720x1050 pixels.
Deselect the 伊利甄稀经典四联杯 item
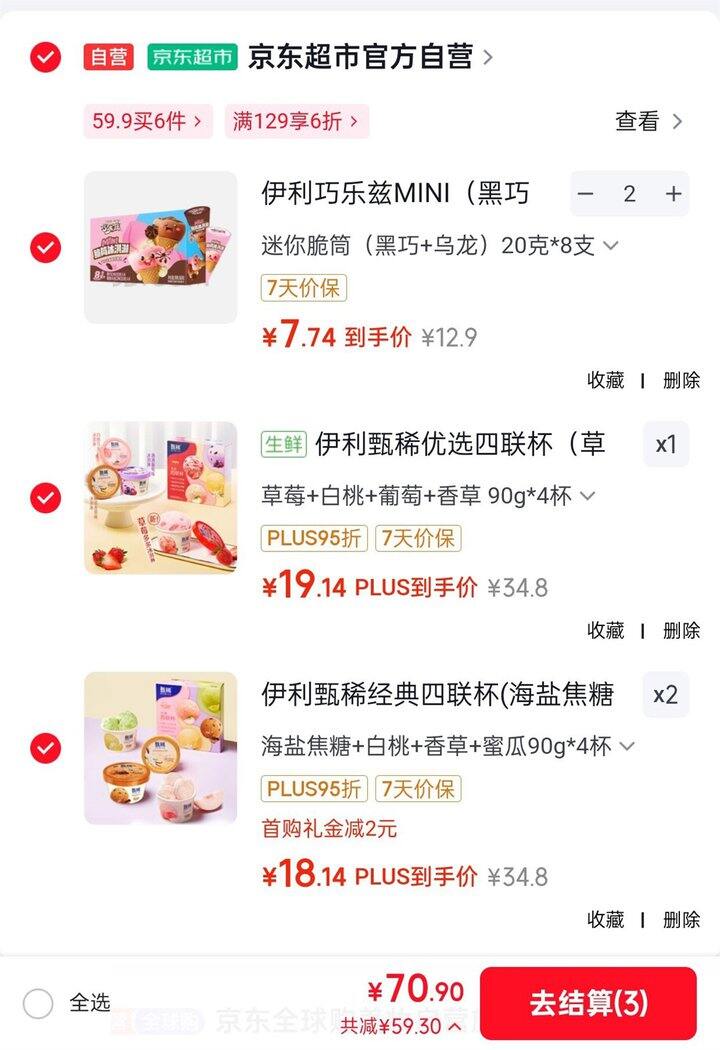[x=45, y=747]
